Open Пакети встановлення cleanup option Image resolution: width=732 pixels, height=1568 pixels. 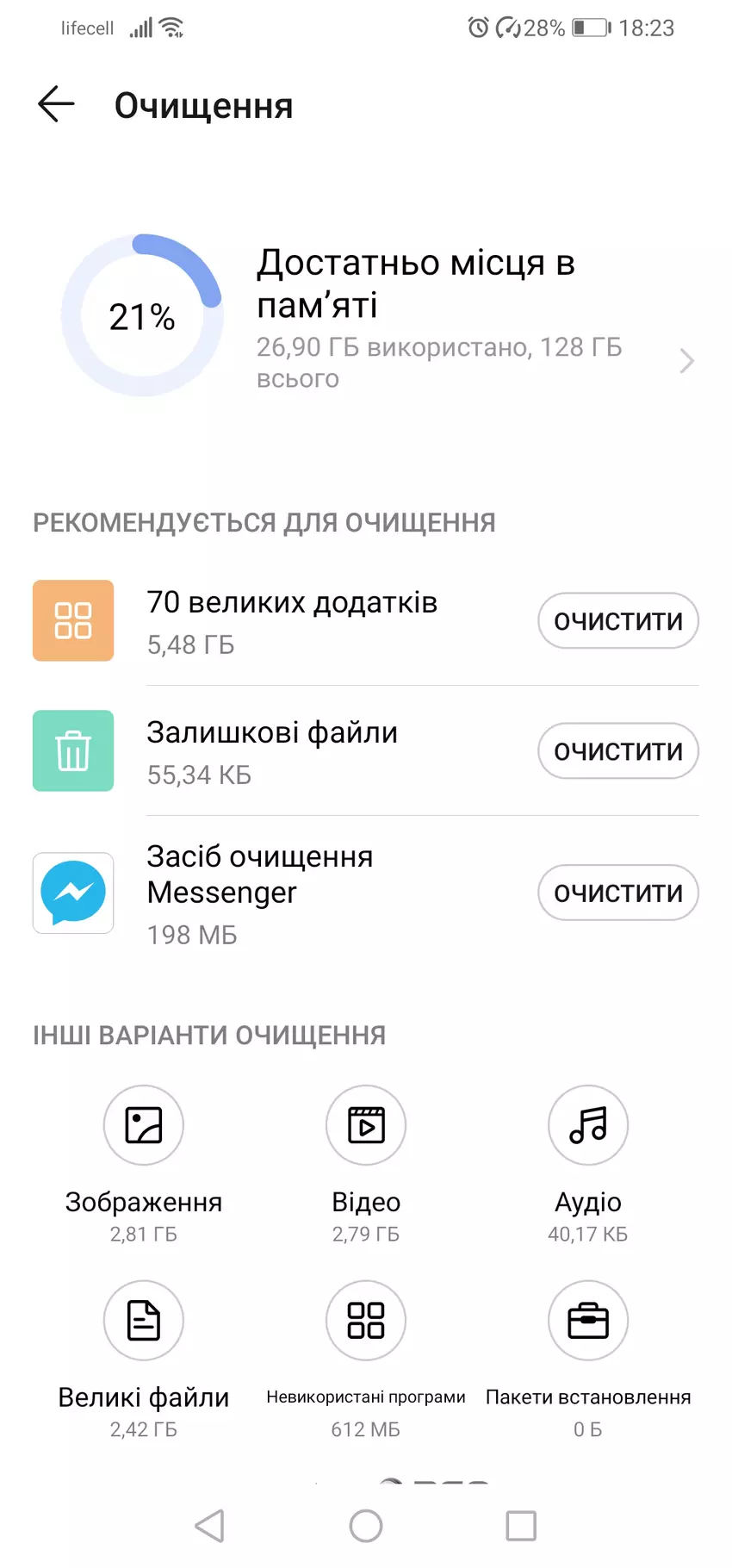pyautogui.click(x=588, y=1321)
